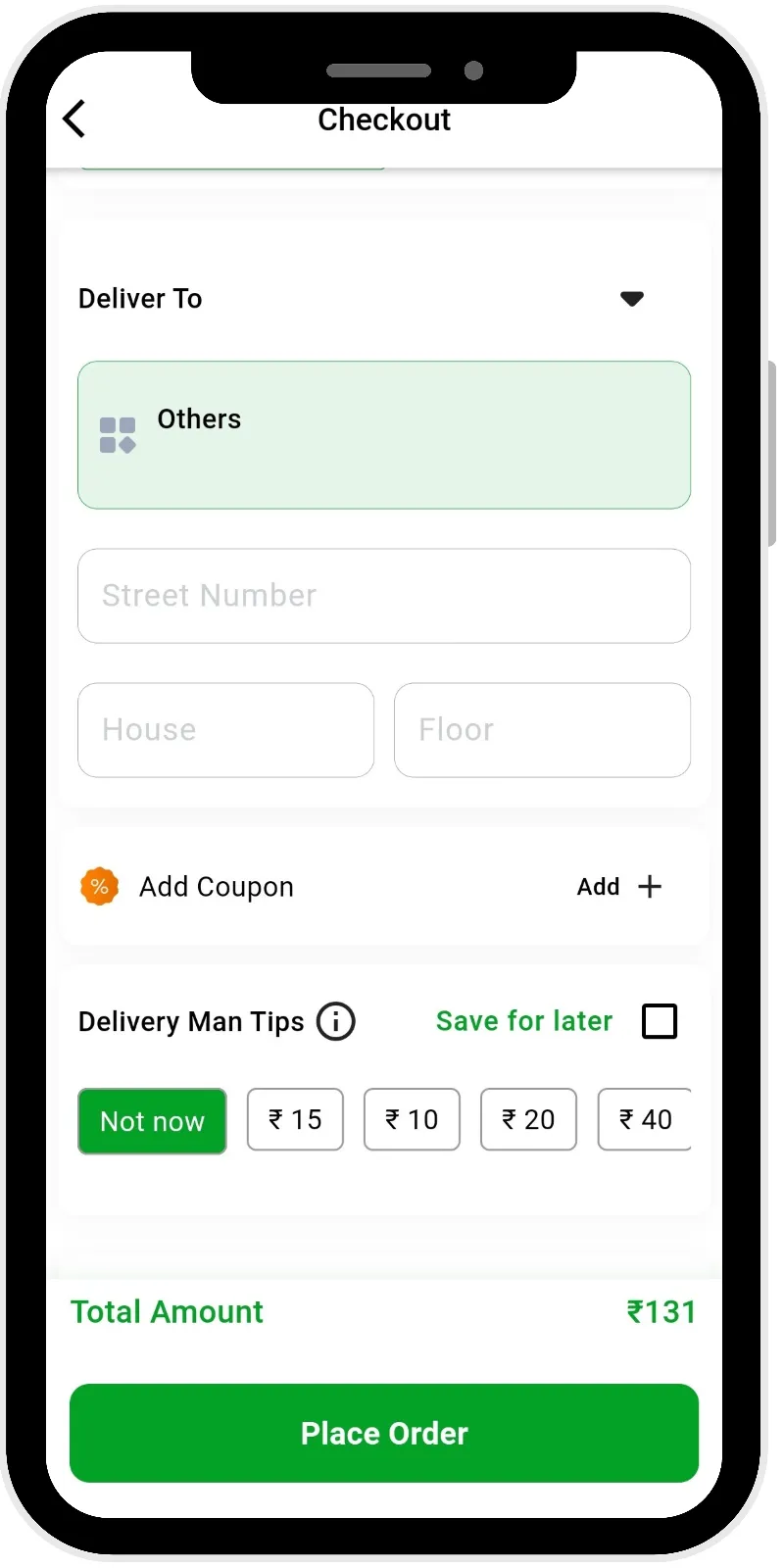Viewport: 784px width, 1568px height.
Task: Open Delivery Man Tips info icon
Action: 335,1021
